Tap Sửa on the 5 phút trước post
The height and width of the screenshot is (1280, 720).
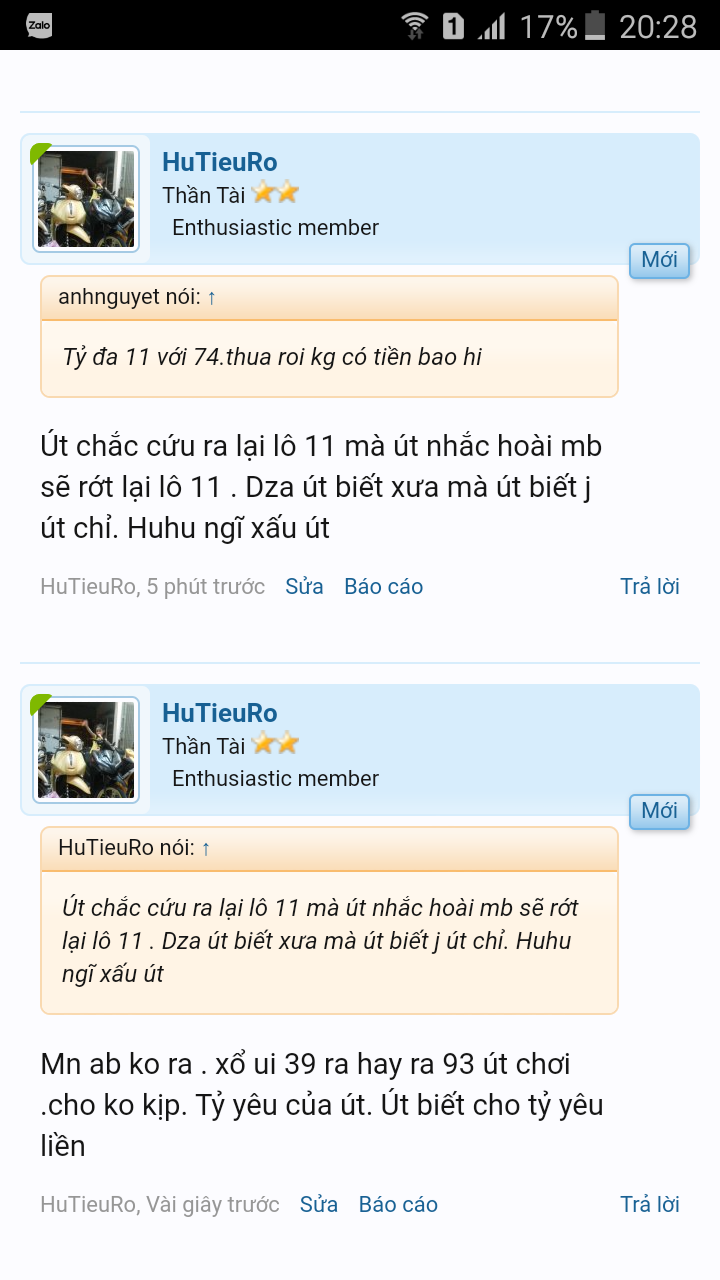tap(304, 587)
